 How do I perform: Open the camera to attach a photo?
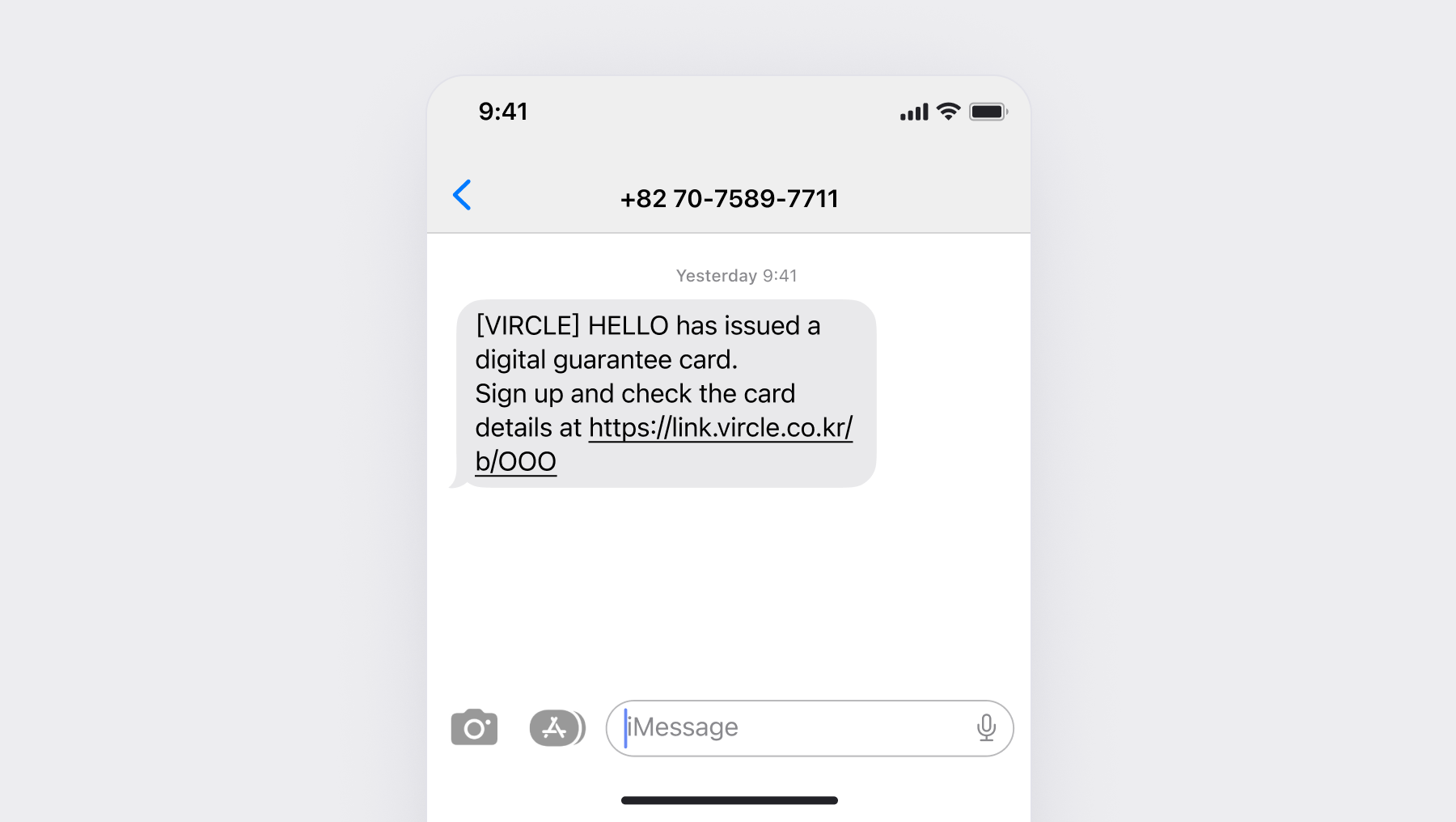[474, 727]
